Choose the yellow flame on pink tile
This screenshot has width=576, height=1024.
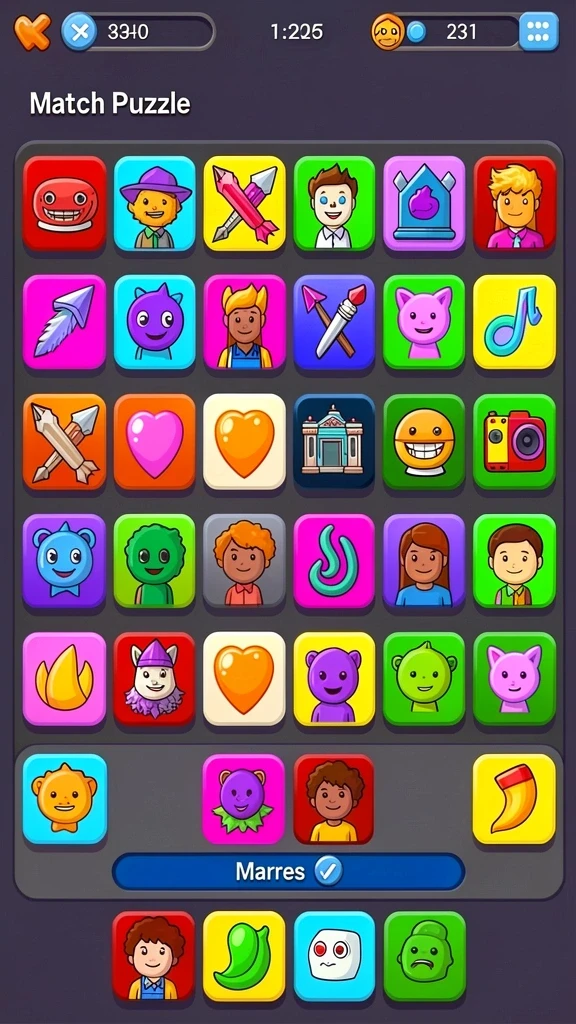pos(65,679)
